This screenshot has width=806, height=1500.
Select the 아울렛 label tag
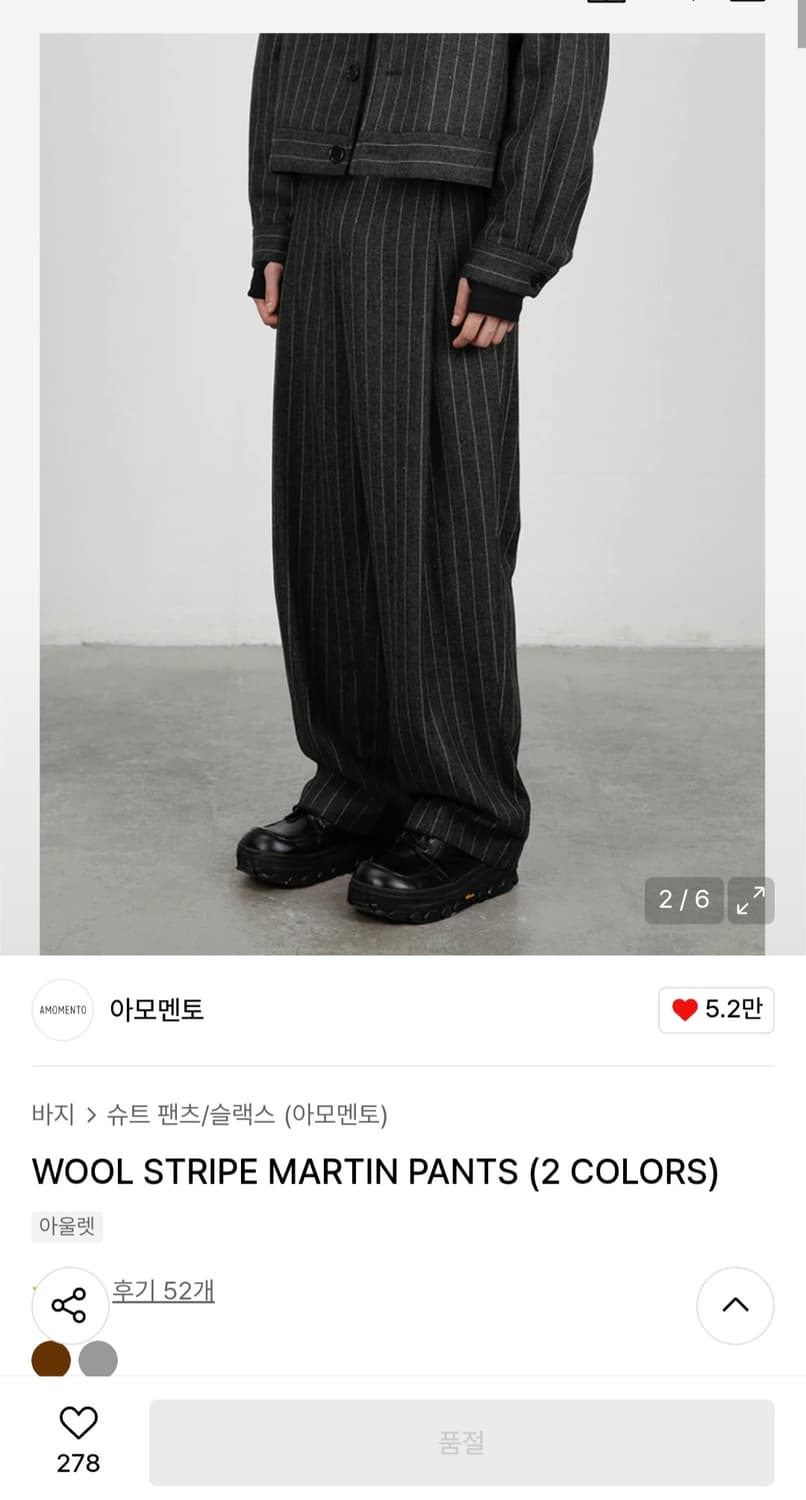point(66,1225)
